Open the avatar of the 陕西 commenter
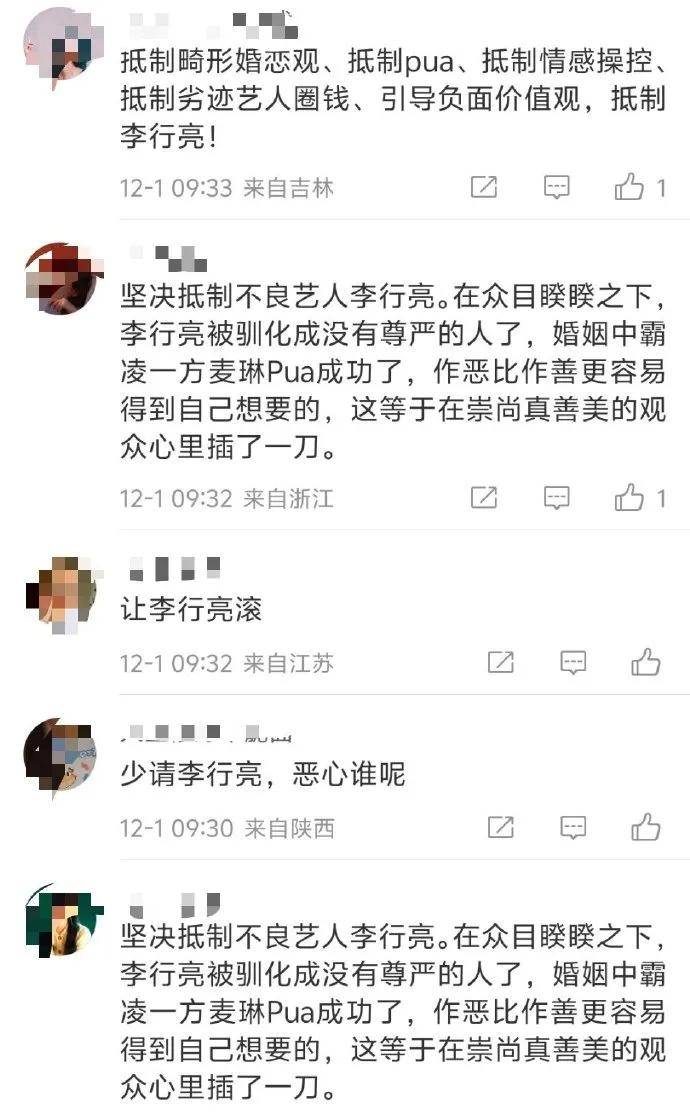 (x=60, y=759)
